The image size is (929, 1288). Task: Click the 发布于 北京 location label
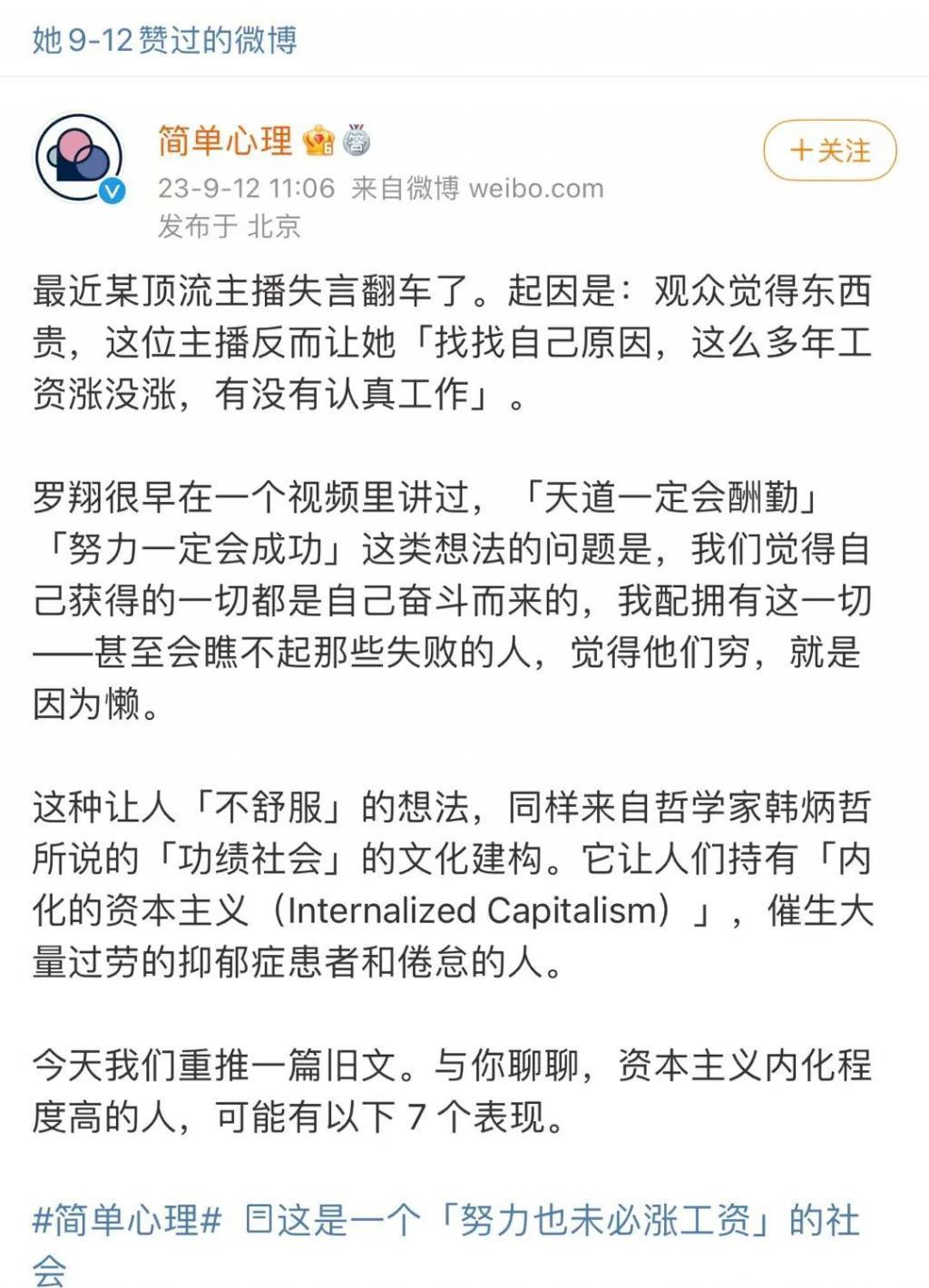click(x=231, y=227)
